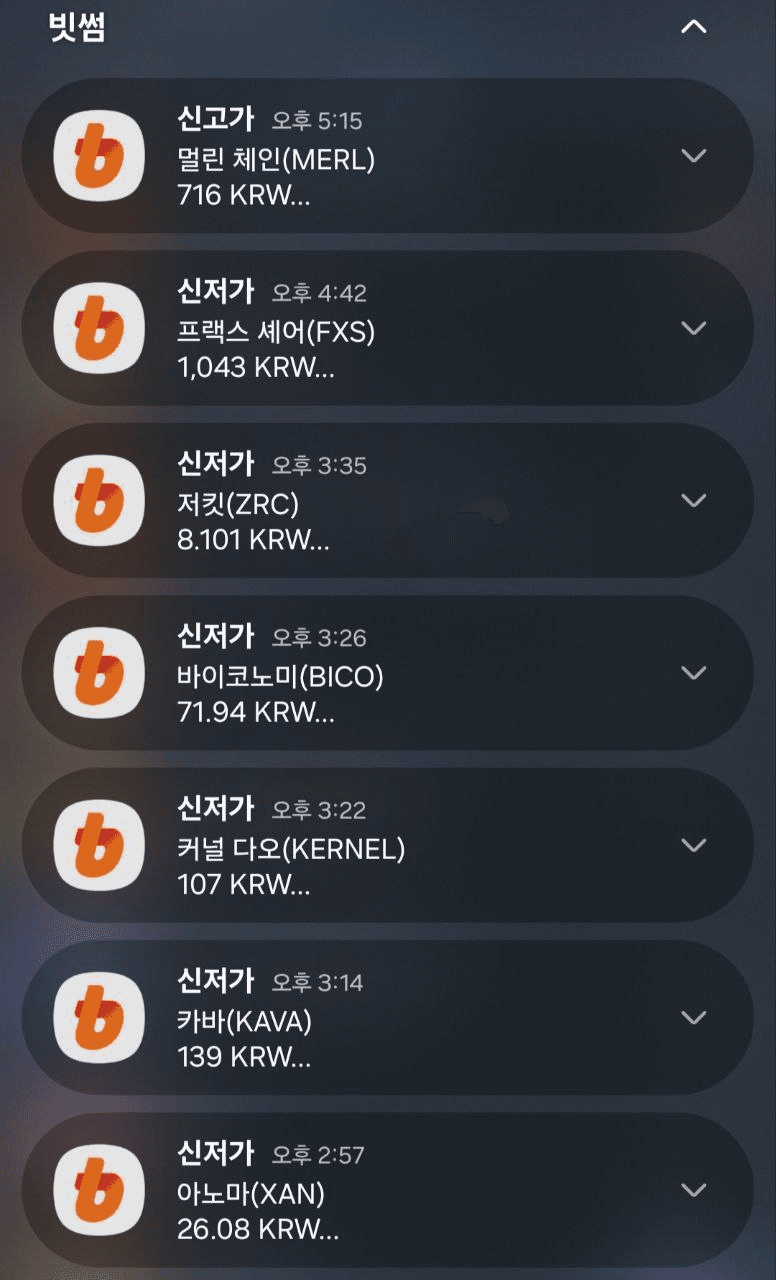Screen dimensions: 776x1280
Task: Expand the 프랙스 셰어(FXS) notification chevron
Action: 693,328
